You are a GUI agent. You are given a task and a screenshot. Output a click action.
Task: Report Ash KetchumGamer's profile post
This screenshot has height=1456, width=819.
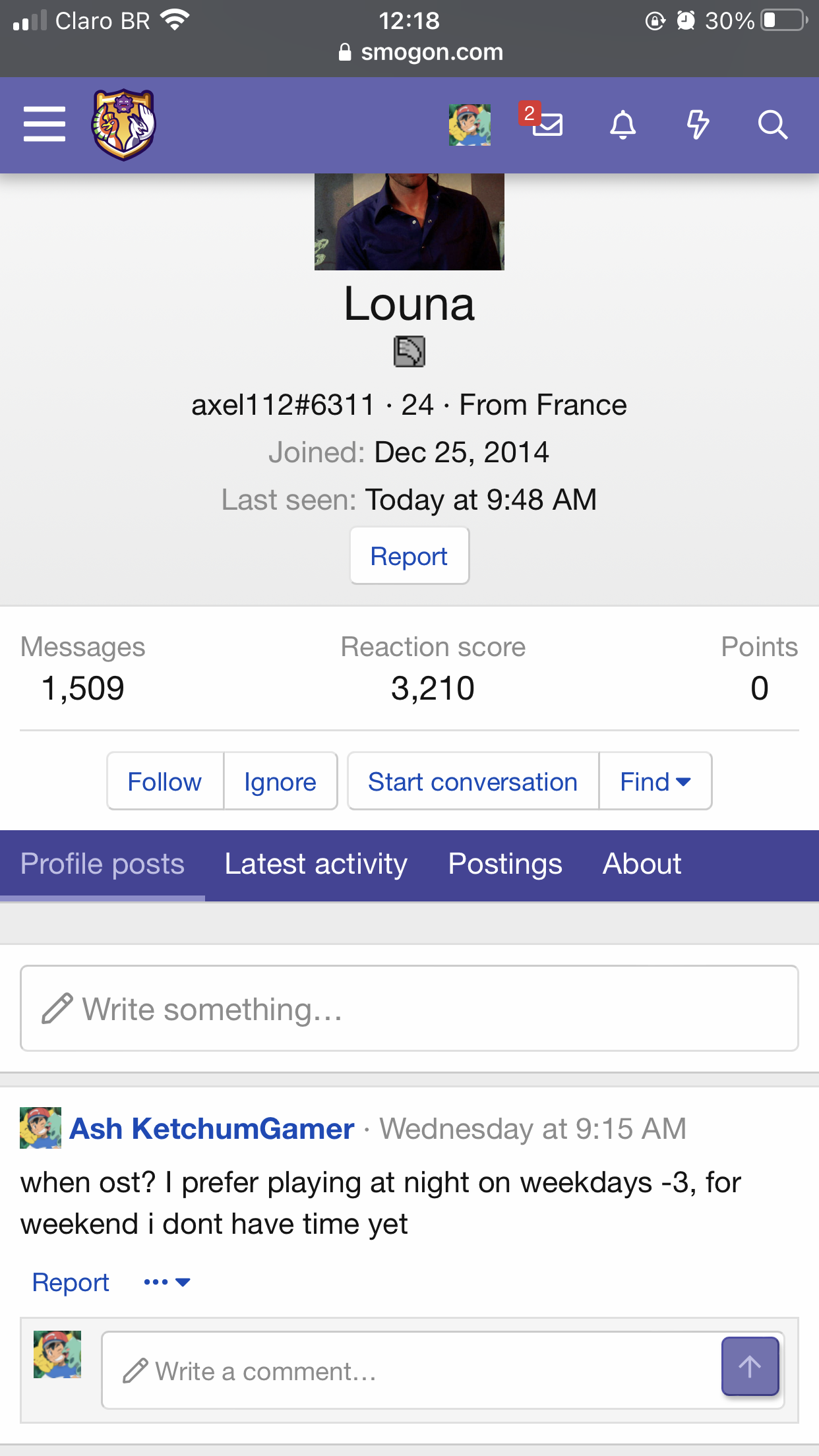(x=71, y=1283)
